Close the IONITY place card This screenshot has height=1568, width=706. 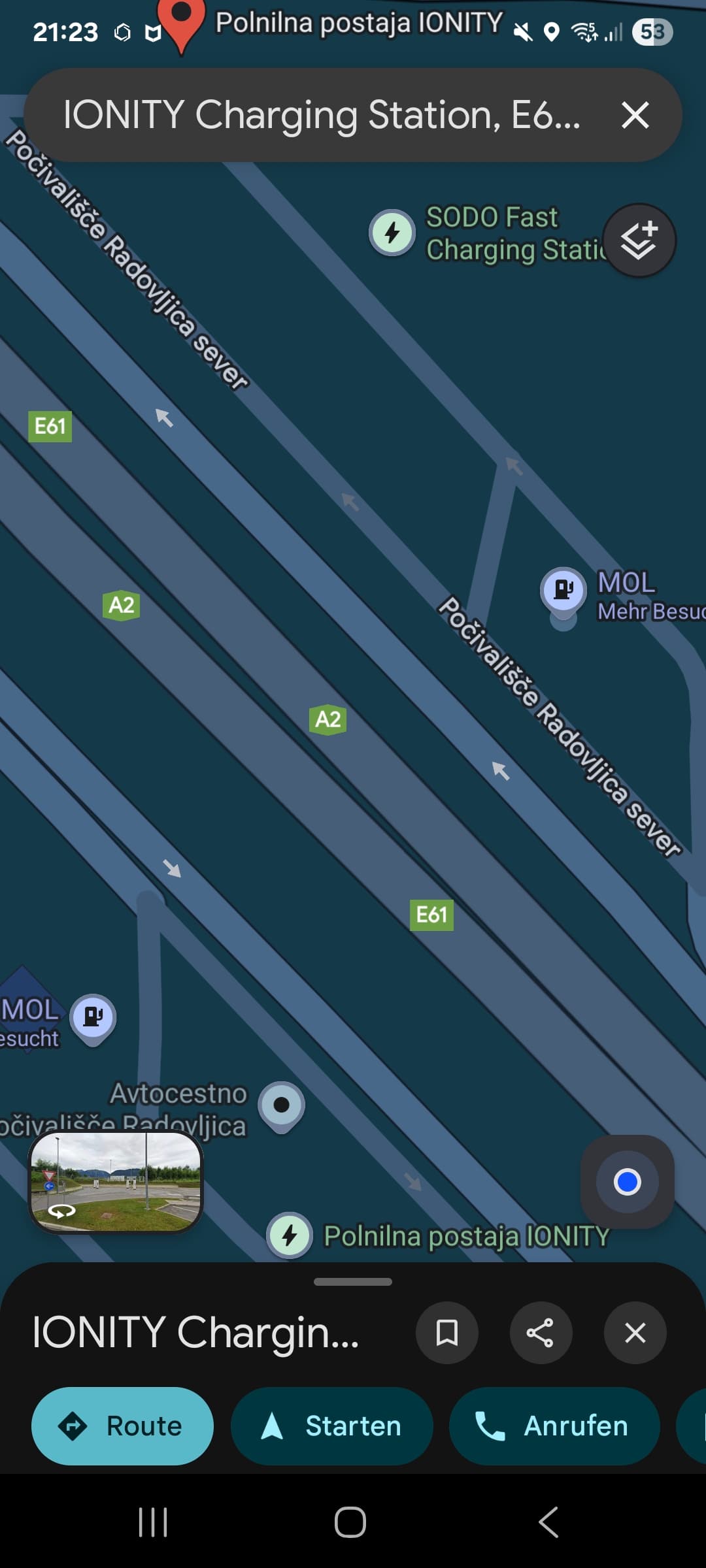[x=635, y=1333]
